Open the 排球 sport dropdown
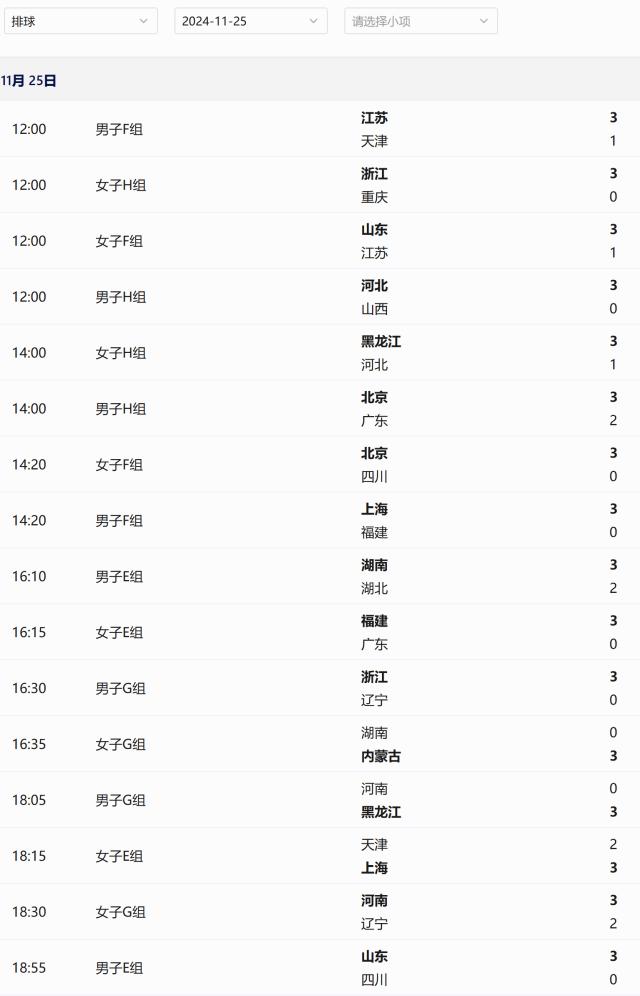 (x=80, y=21)
